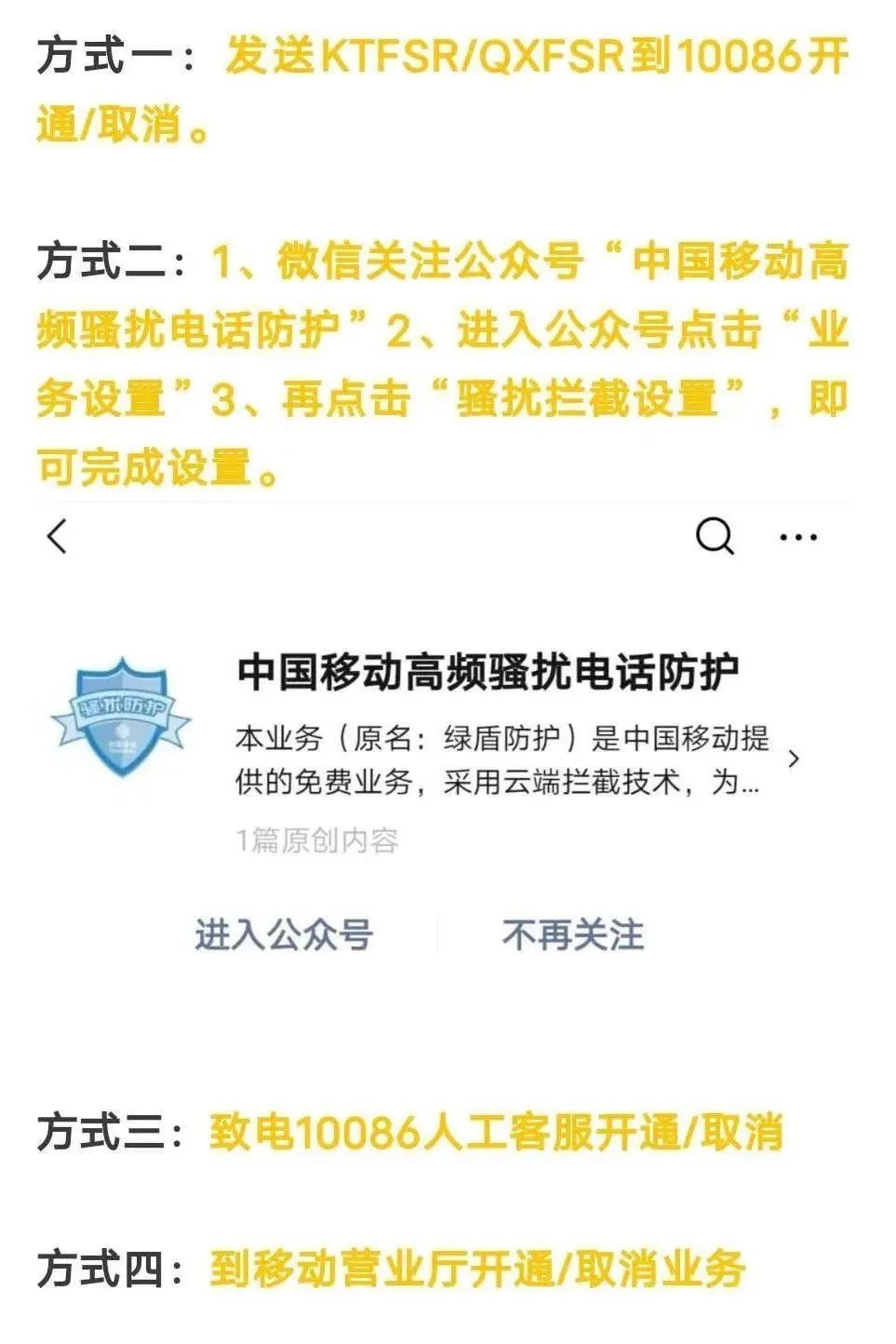Tap the search icon beside the ellipsis

point(713,536)
